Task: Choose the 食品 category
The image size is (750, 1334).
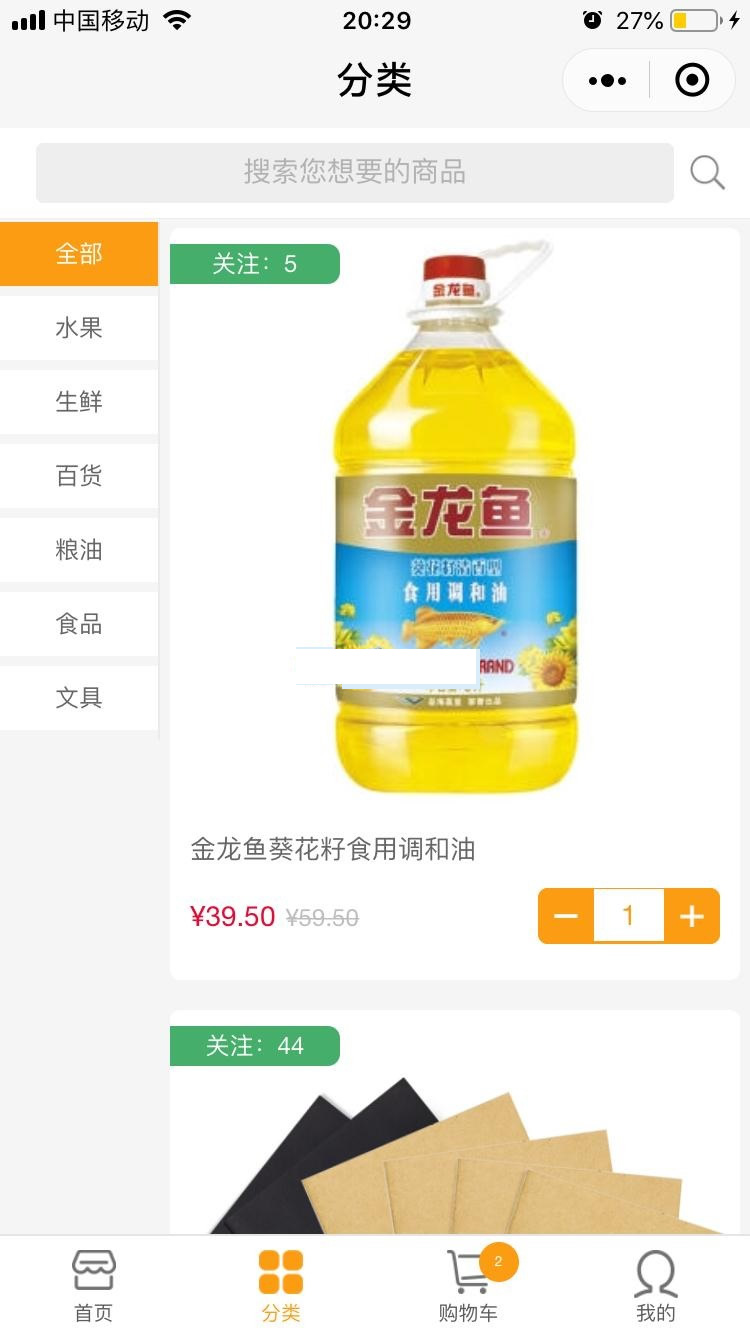Action: 79,624
